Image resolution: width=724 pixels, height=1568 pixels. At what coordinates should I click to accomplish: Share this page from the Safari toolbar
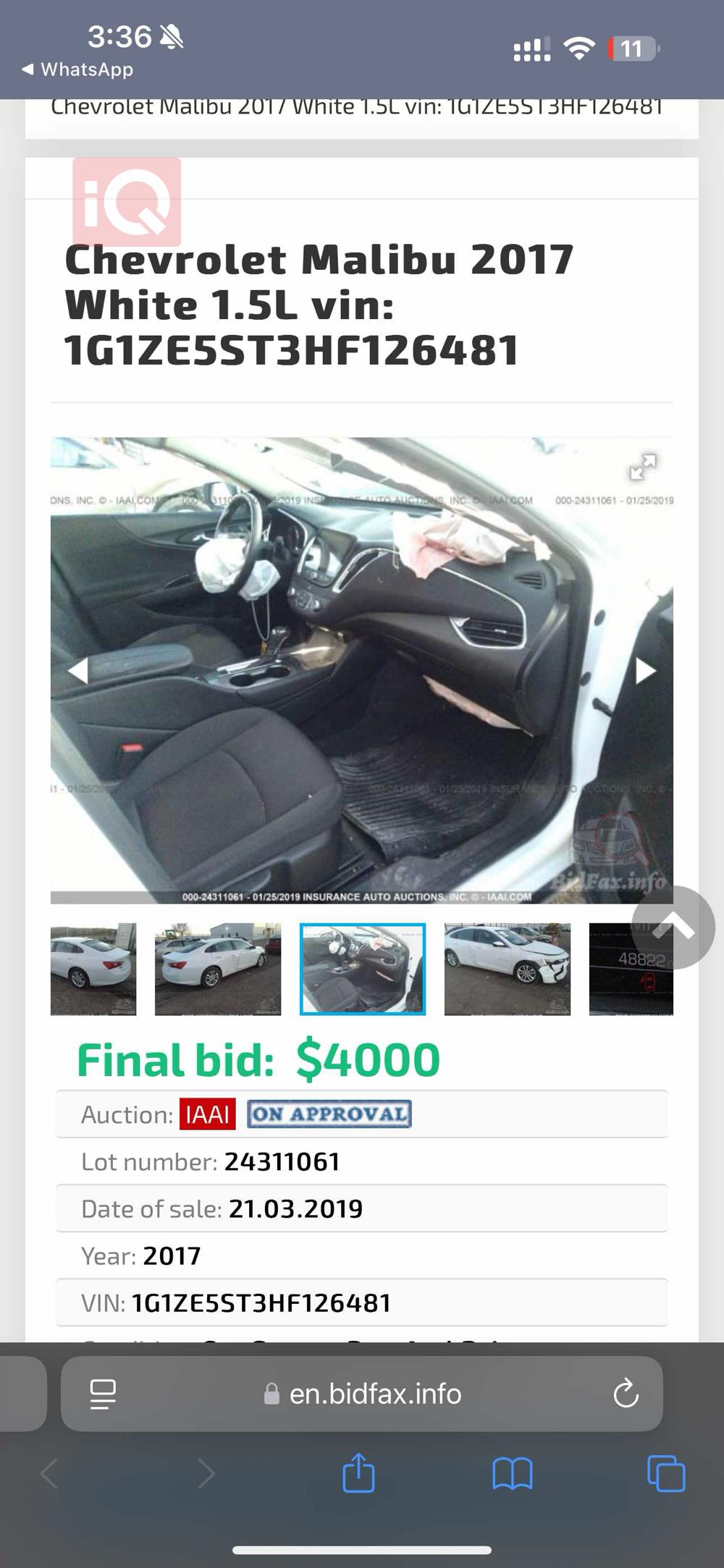(358, 1473)
